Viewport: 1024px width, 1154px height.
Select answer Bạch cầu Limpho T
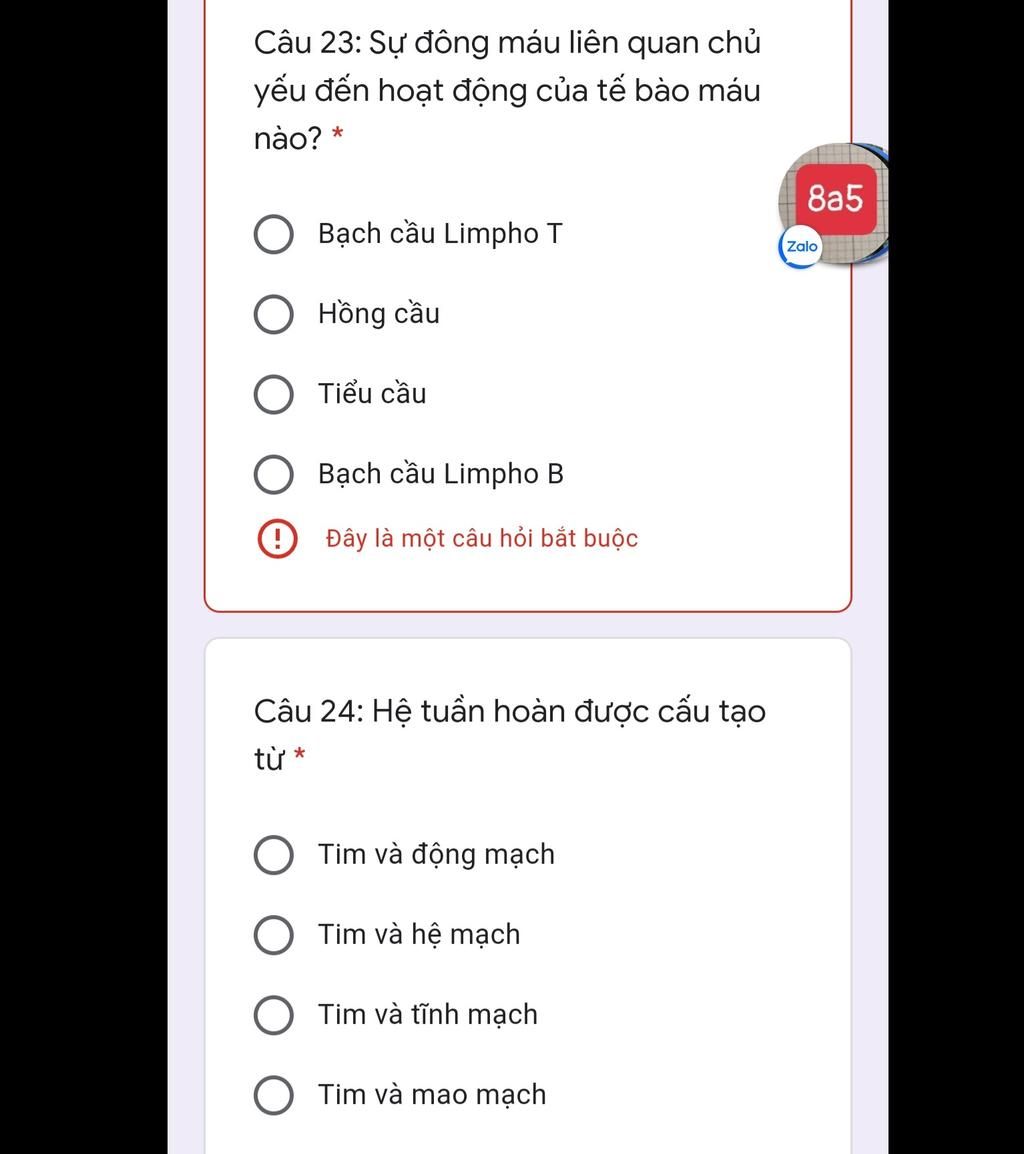click(x=274, y=235)
